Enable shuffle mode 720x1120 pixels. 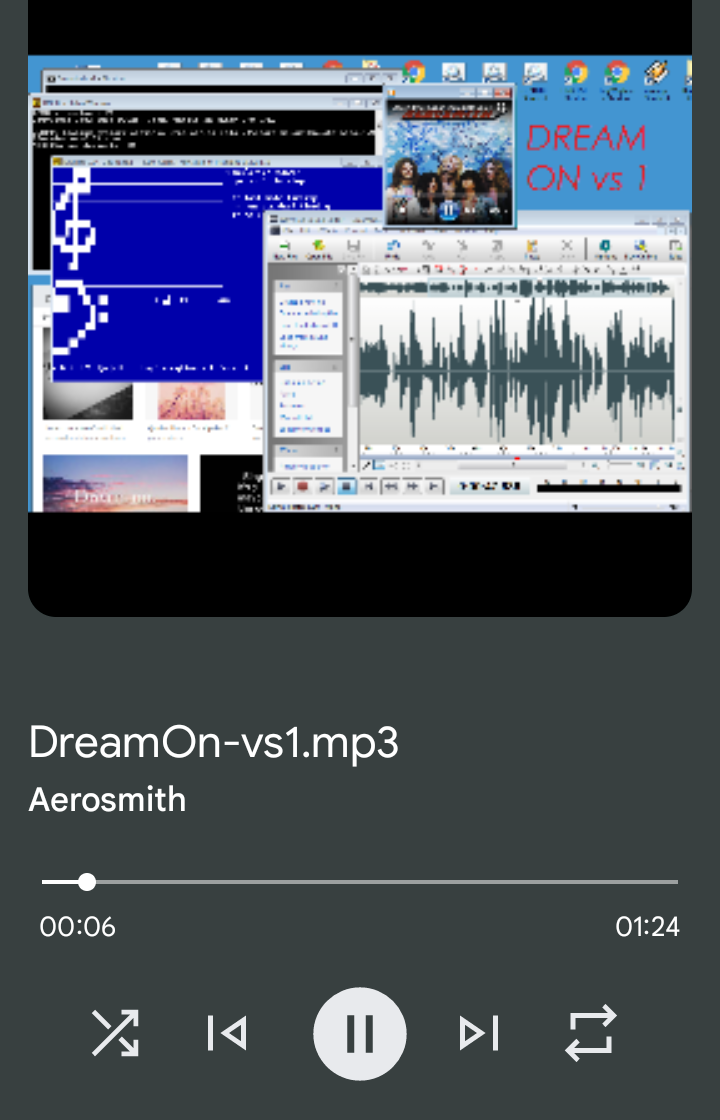[116, 1034]
